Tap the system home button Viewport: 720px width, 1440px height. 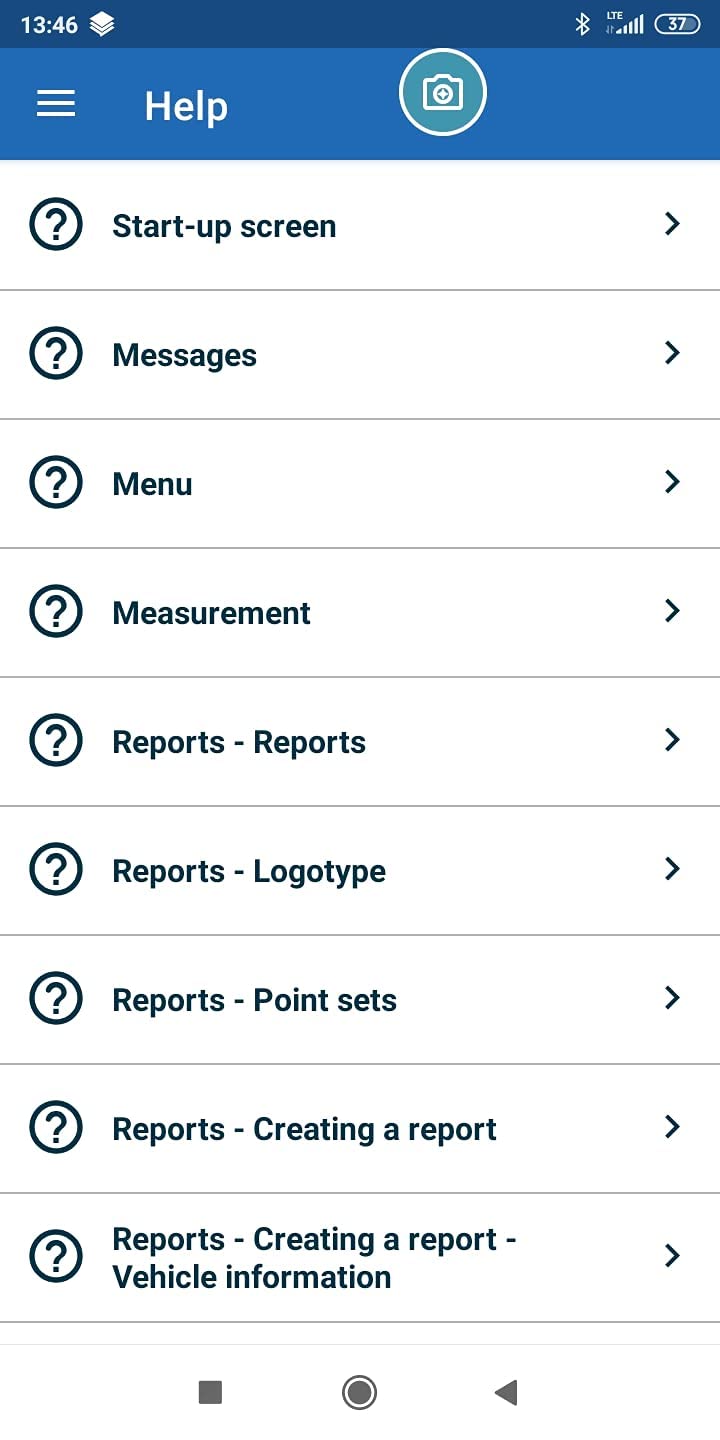(359, 1392)
